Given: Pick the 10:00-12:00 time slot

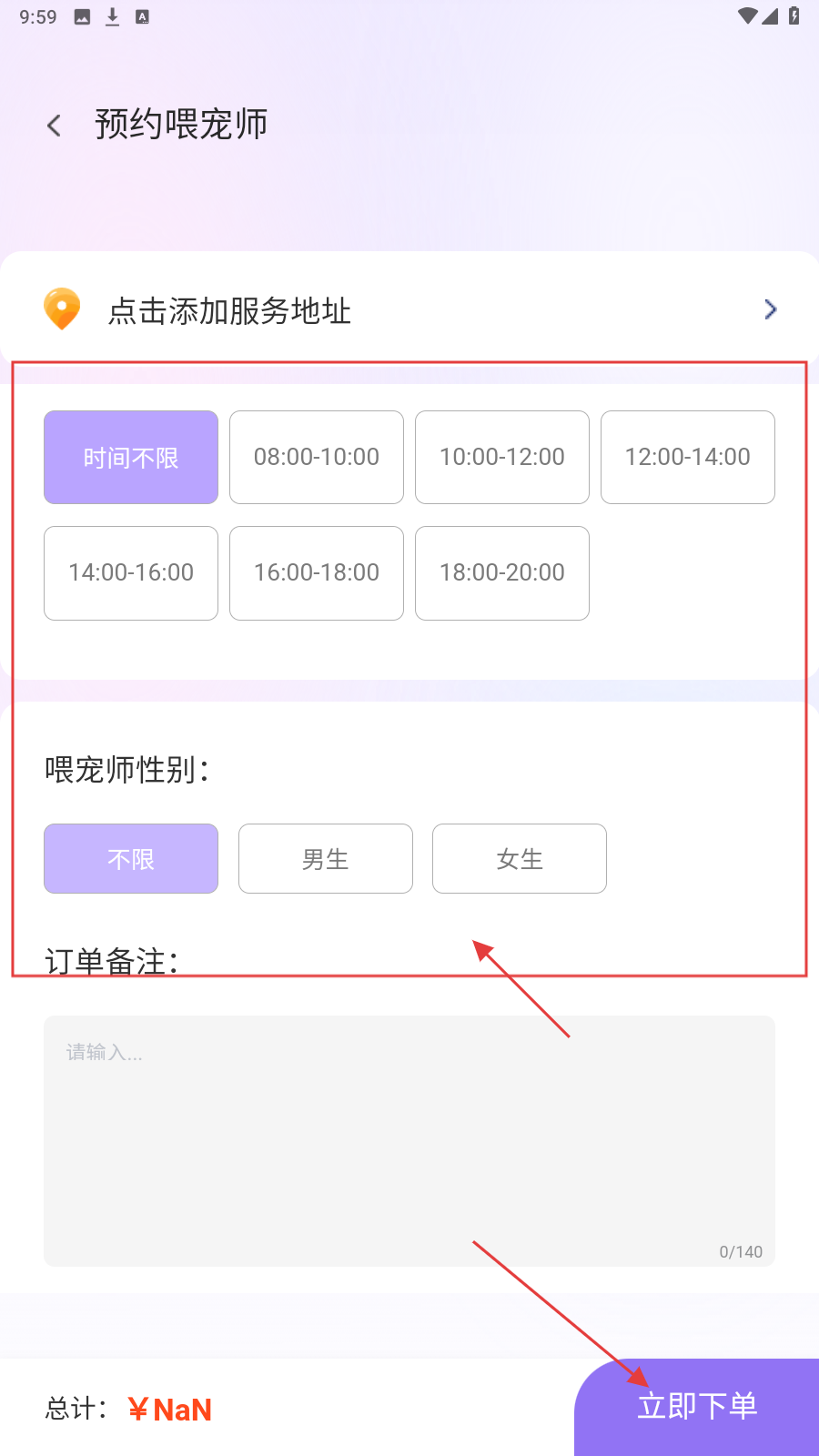Looking at the screenshot, I should coord(502,457).
